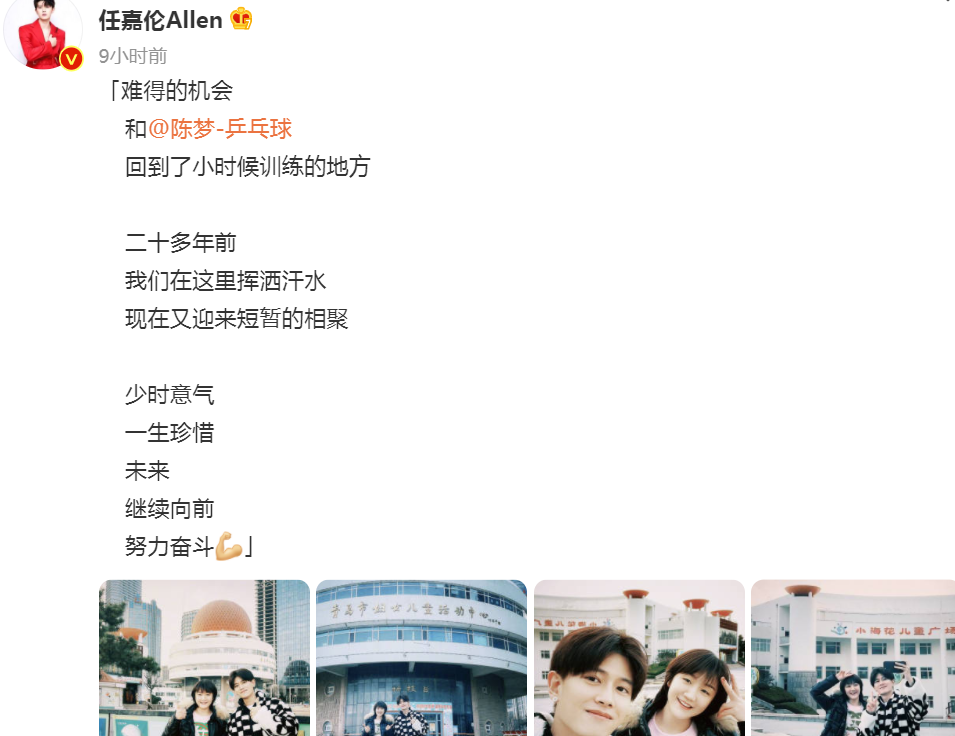955x736 pixels.
Task: Open the fourth photo of the white building
Action: point(852,658)
